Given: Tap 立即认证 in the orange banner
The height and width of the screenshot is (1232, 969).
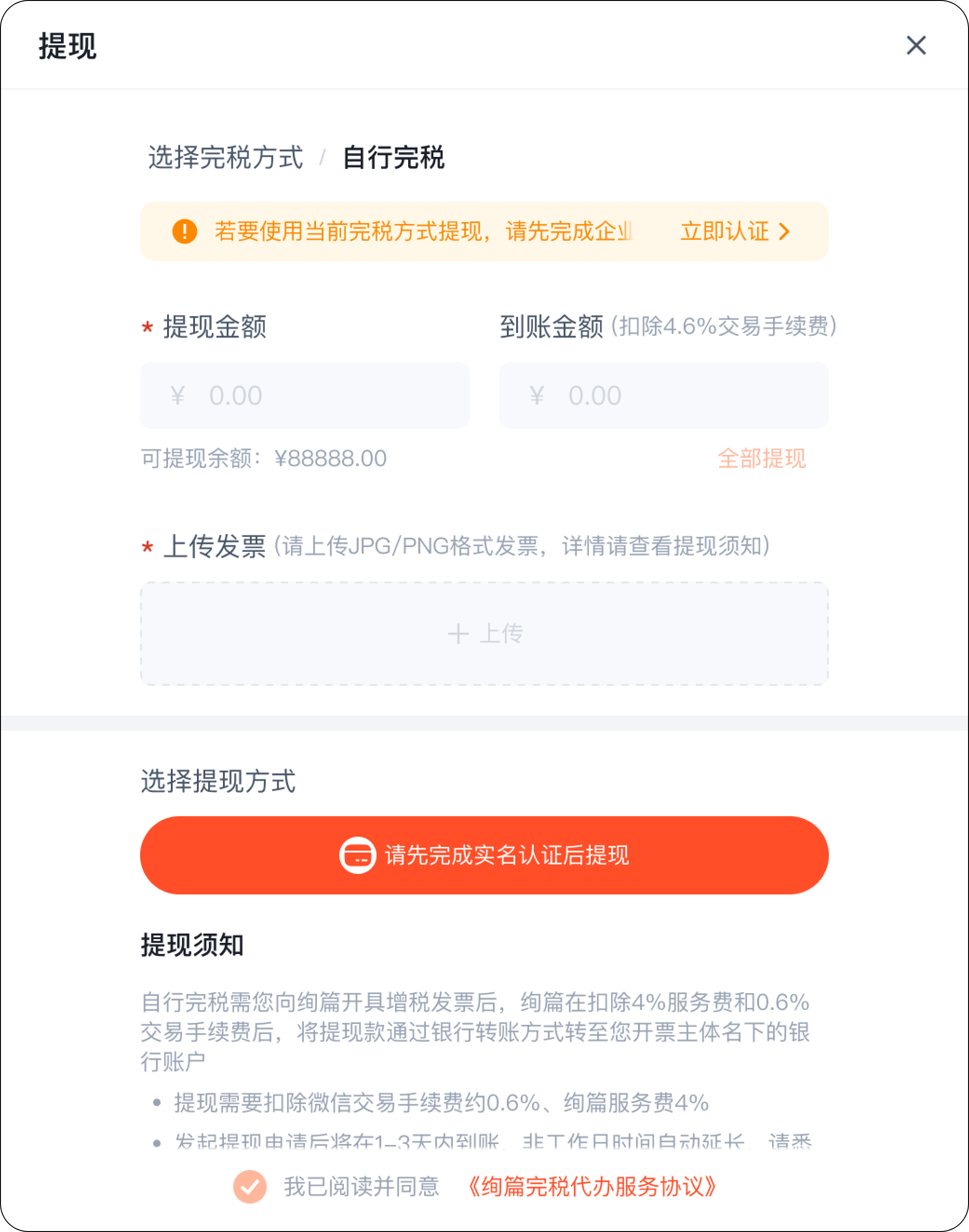Looking at the screenshot, I should [734, 231].
